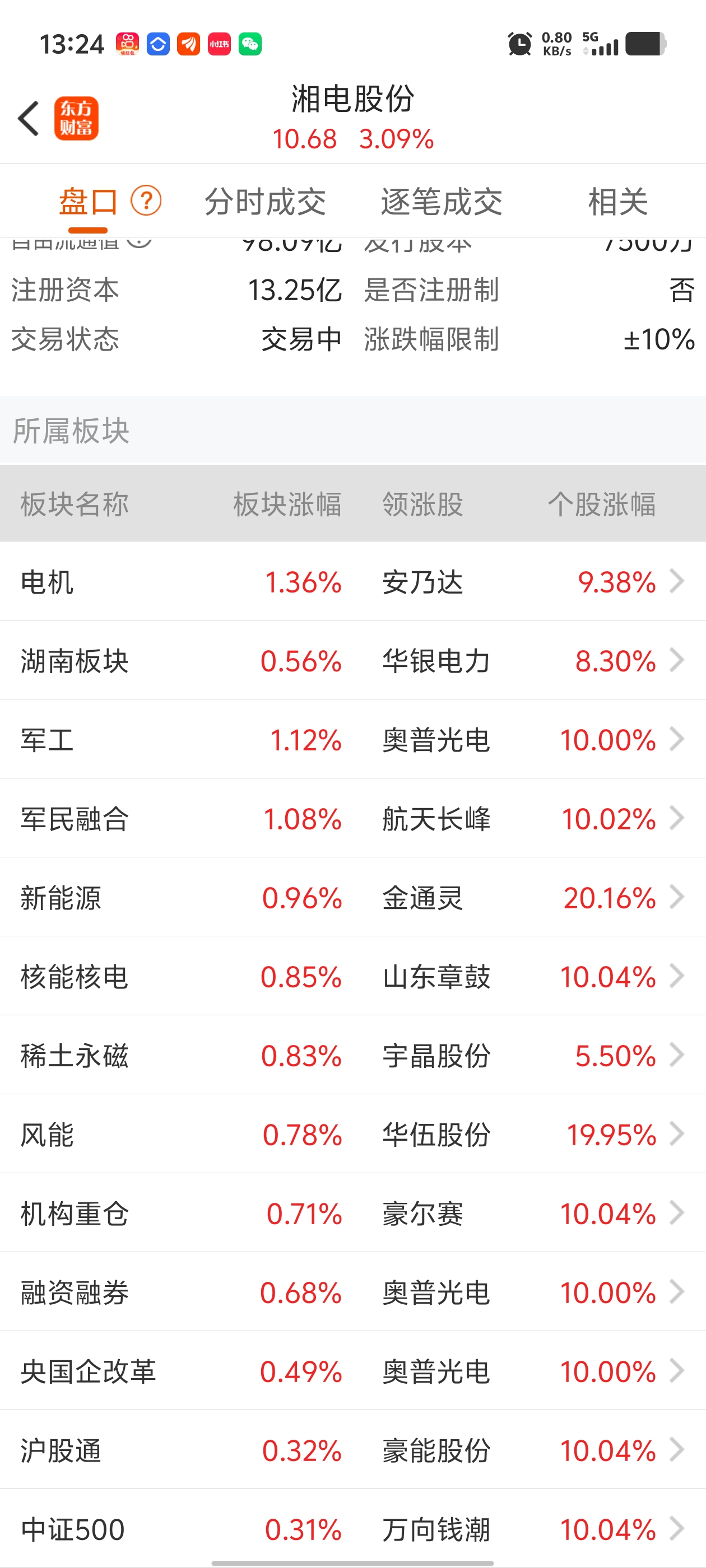Open the 沪股通 sector row
Image resolution: width=706 pixels, height=1568 pixels.
coord(354,1450)
